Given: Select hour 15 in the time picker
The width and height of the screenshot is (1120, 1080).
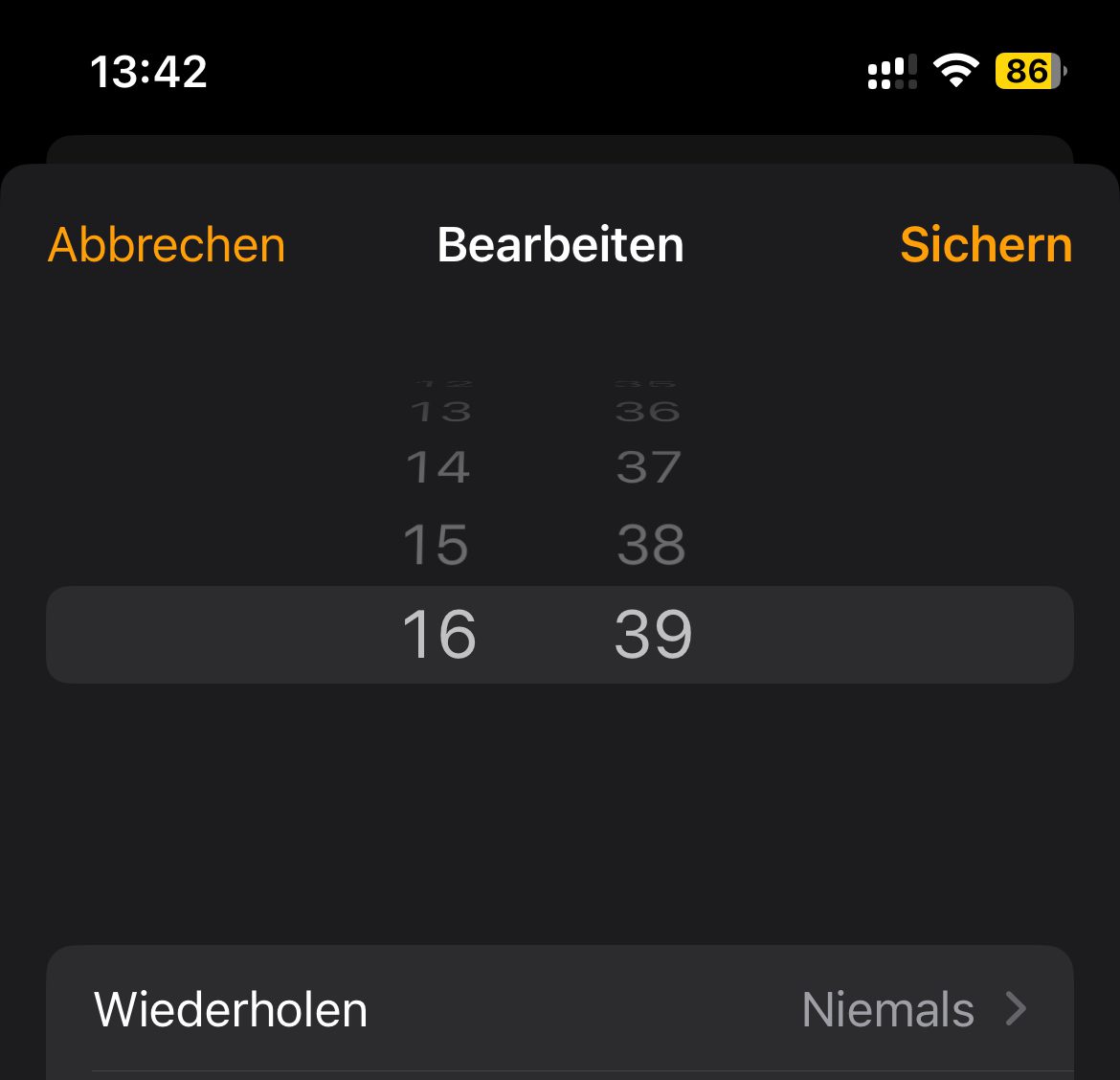Looking at the screenshot, I should [x=437, y=545].
